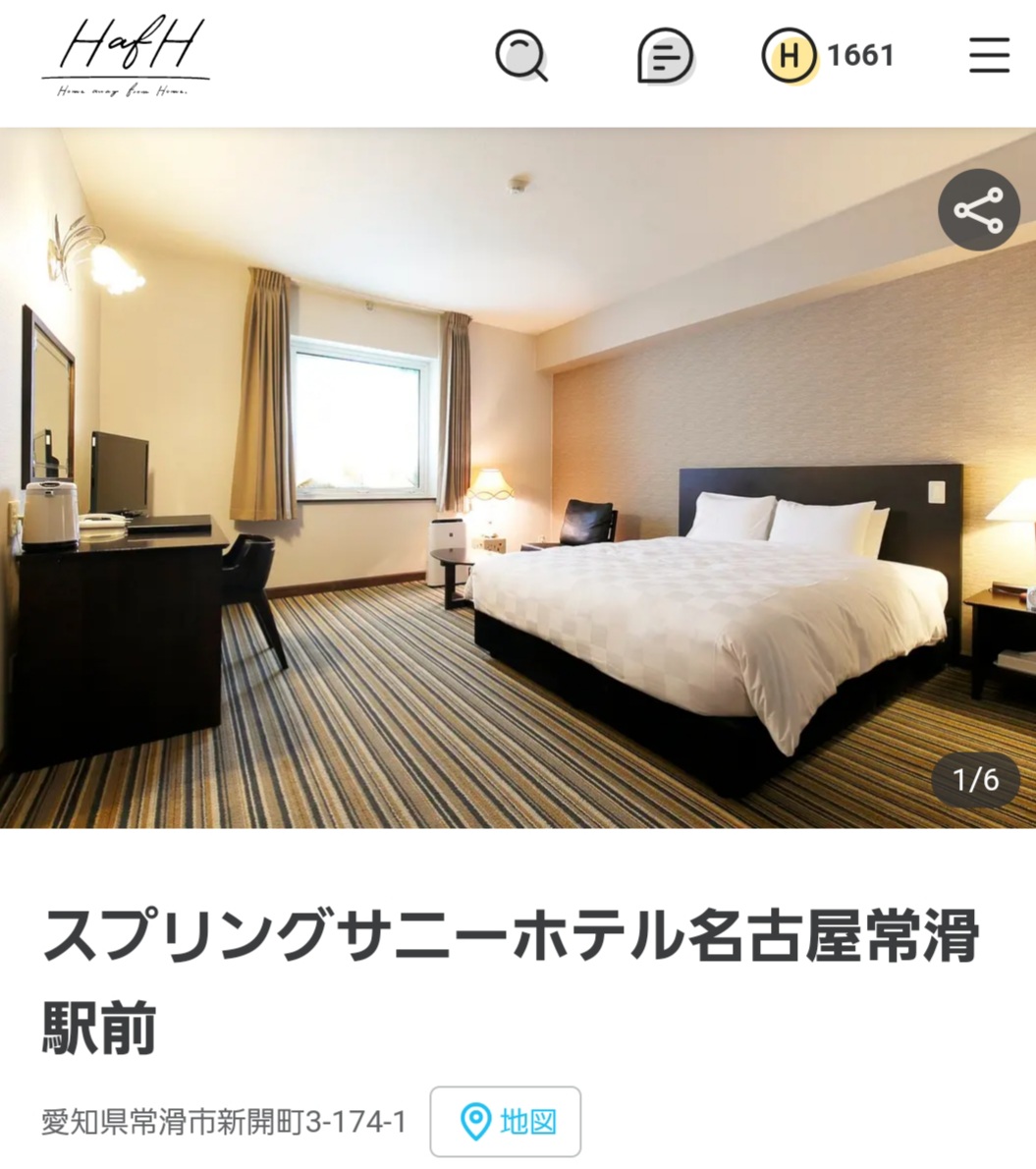Open the hamburger menu
Image resolution: width=1036 pixels, height=1169 pixels.
989,56
